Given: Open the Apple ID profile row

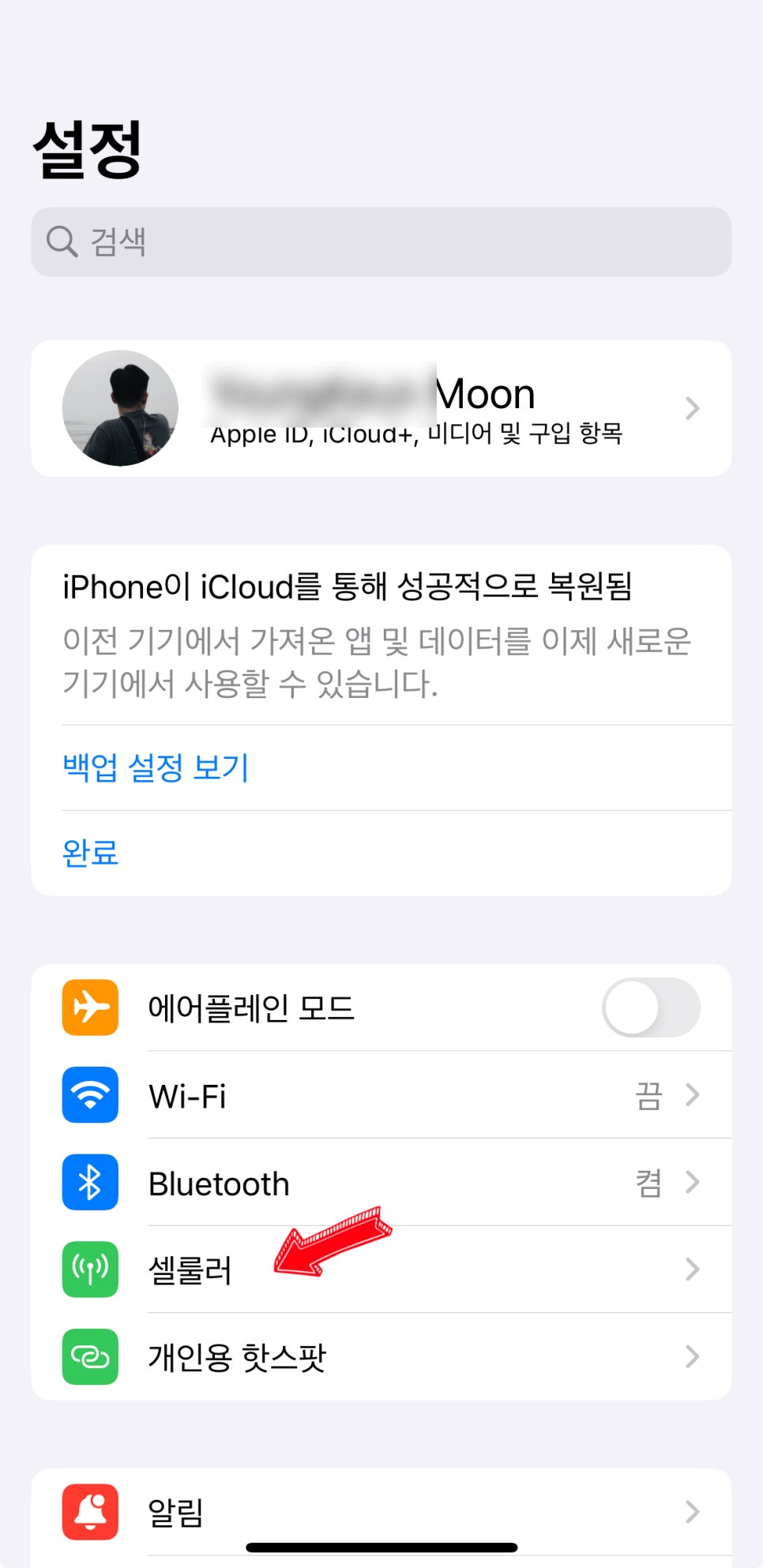Looking at the screenshot, I should (381, 408).
